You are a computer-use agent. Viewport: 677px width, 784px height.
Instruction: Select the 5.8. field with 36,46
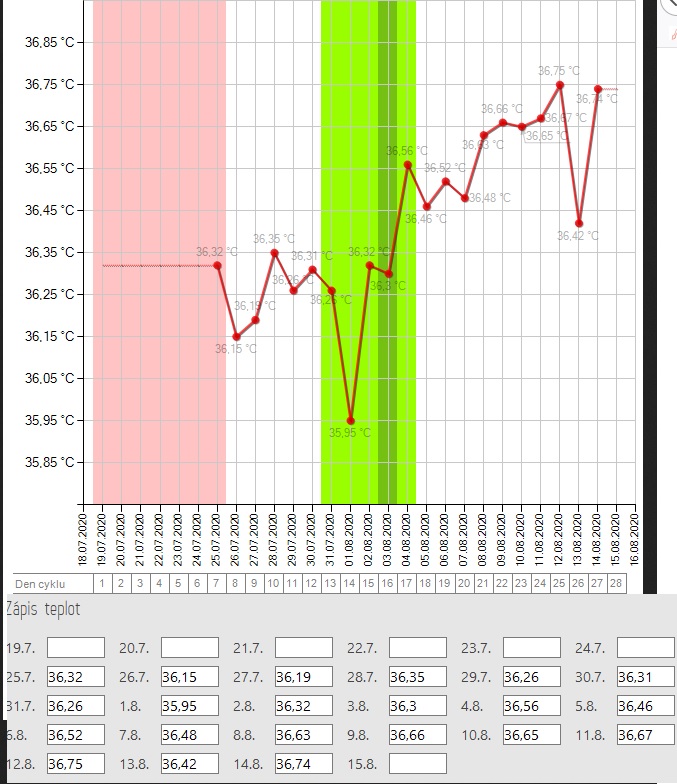click(x=645, y=706)
